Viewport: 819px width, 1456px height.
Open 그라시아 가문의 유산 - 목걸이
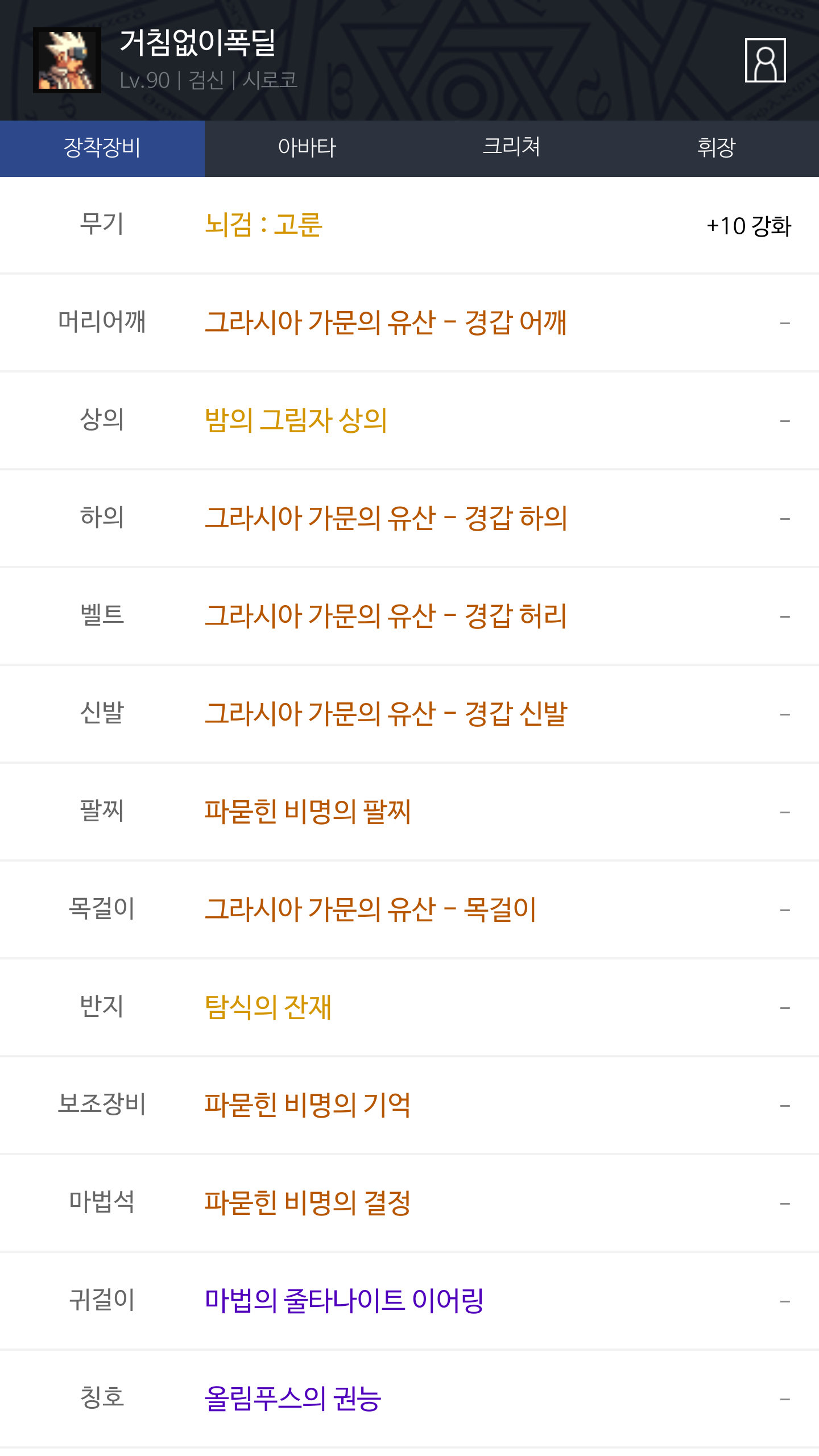[x=370, y=909]
